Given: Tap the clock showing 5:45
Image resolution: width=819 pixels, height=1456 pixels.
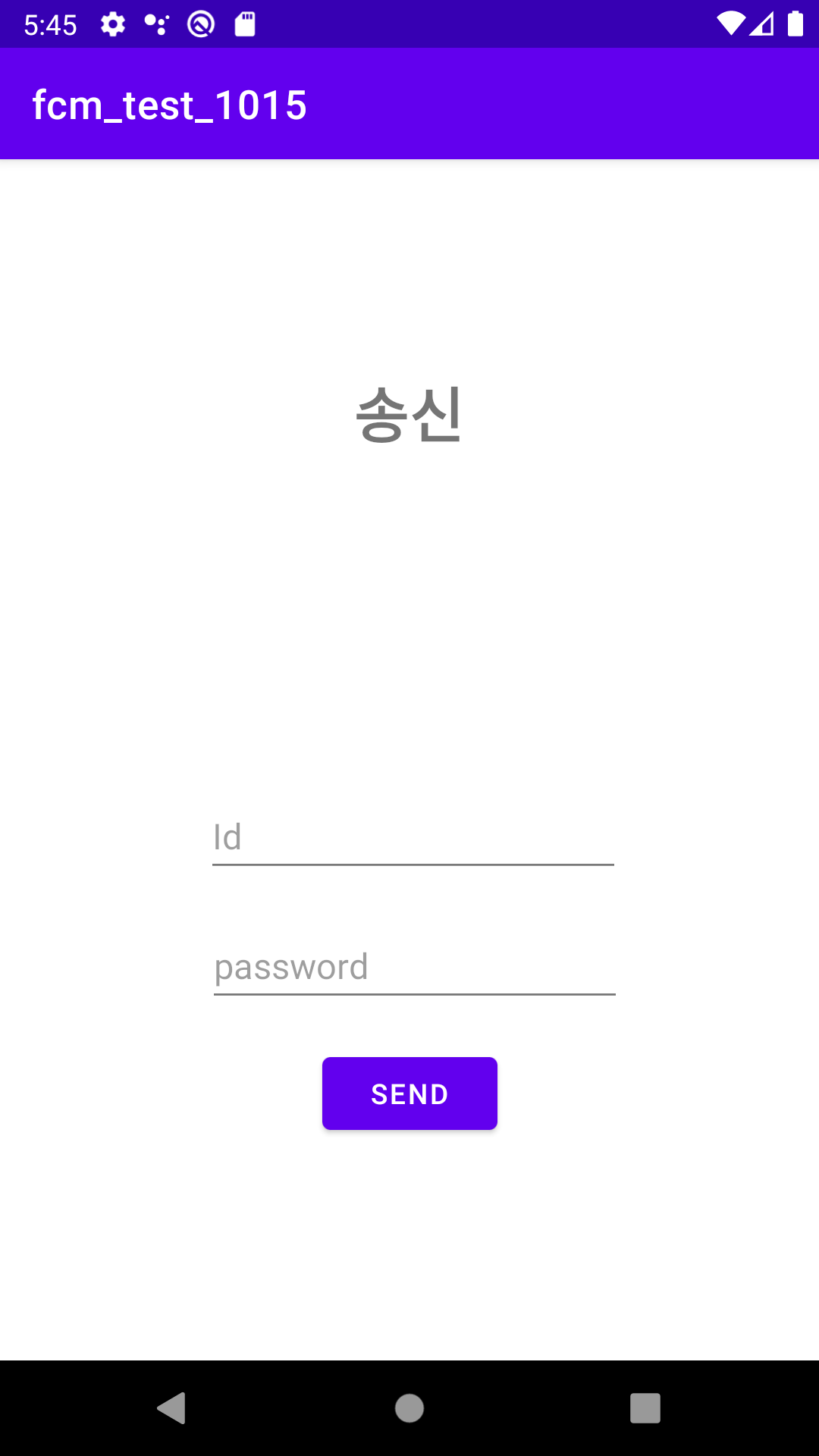Looking at the screenshot, I should point(51,24).
